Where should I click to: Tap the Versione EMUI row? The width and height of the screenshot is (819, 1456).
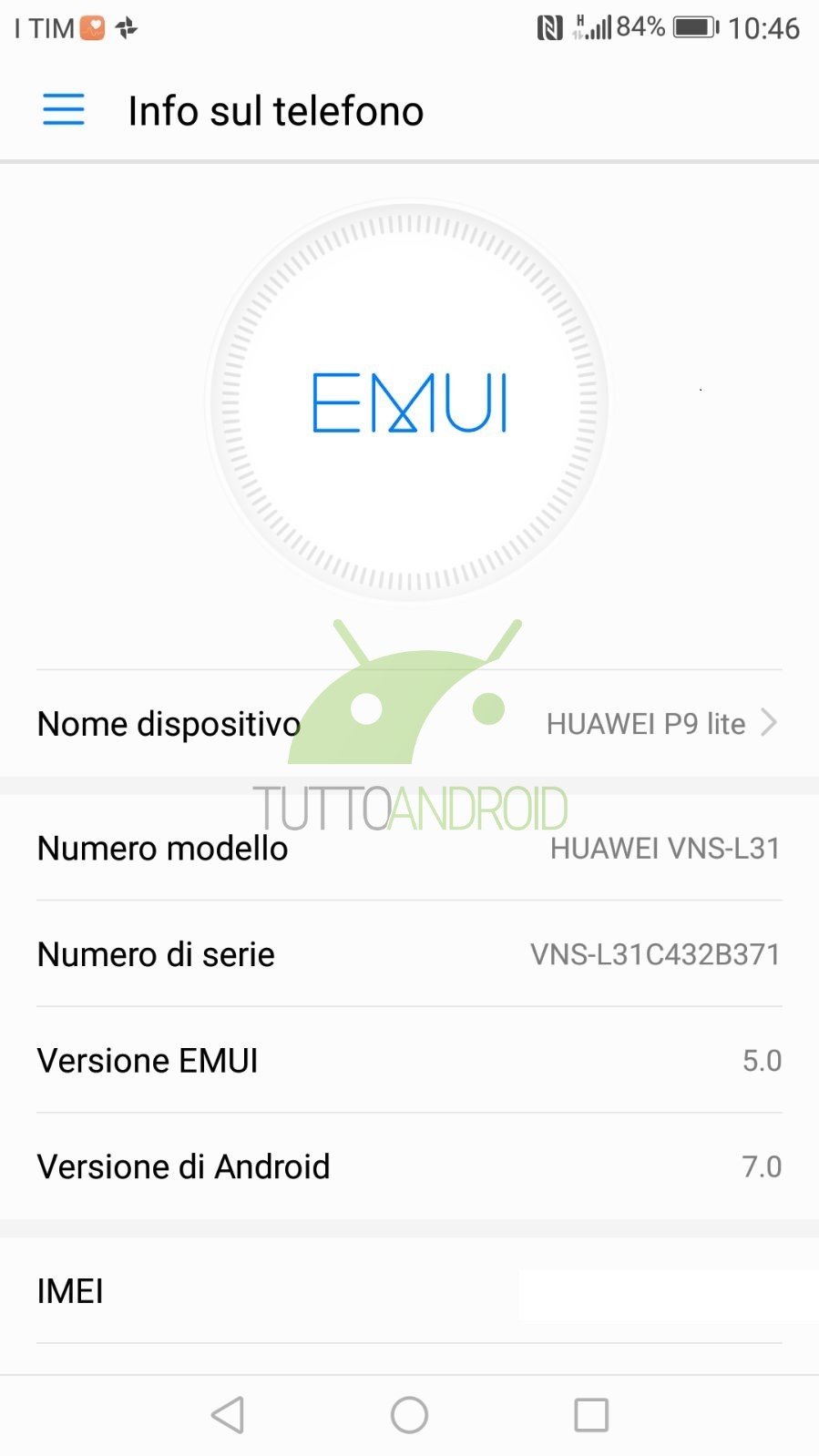click(x=409, y=1061)
